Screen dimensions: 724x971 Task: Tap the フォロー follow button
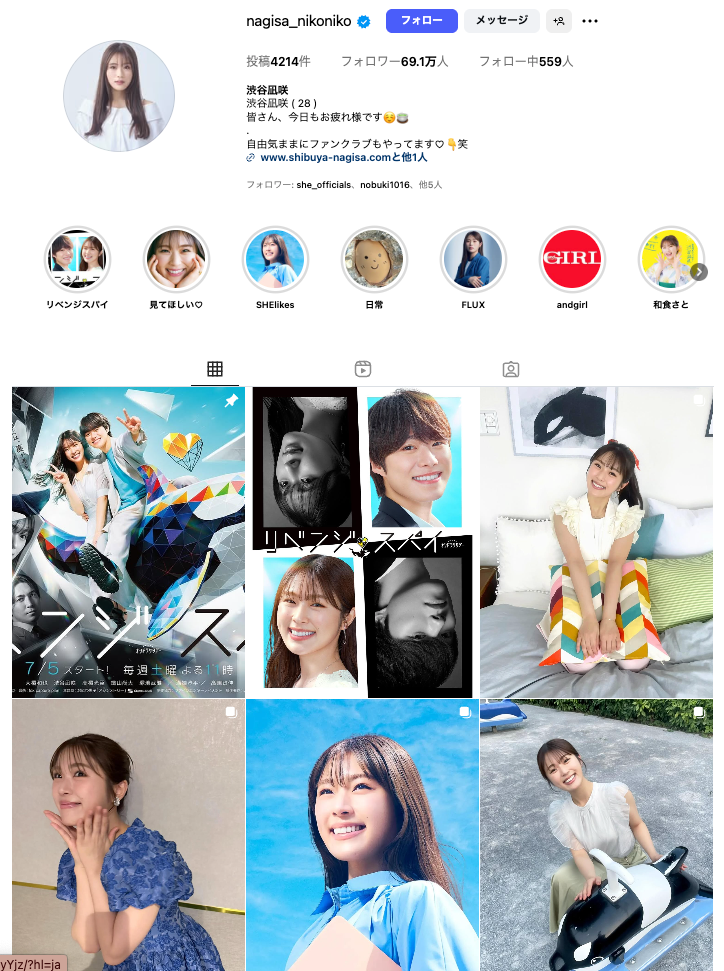pyautogui.click(x=422, y=21)
